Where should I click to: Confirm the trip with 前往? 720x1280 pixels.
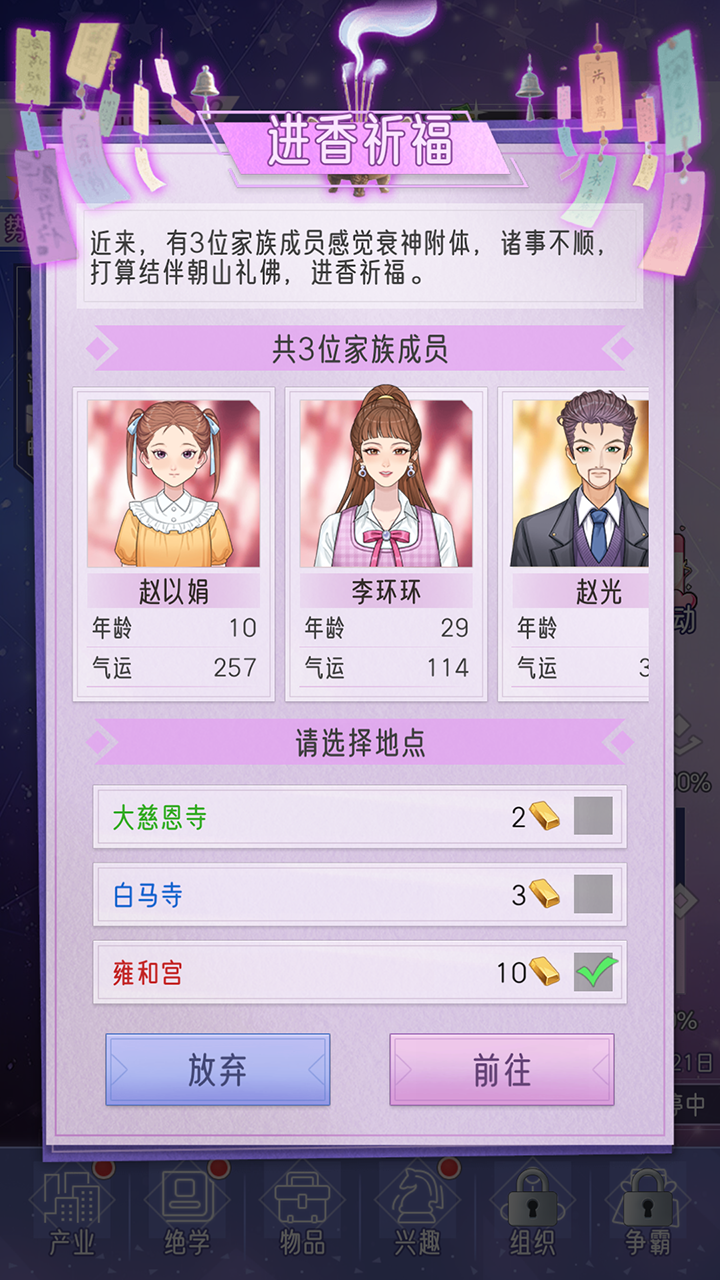[x=501, y=1069]
